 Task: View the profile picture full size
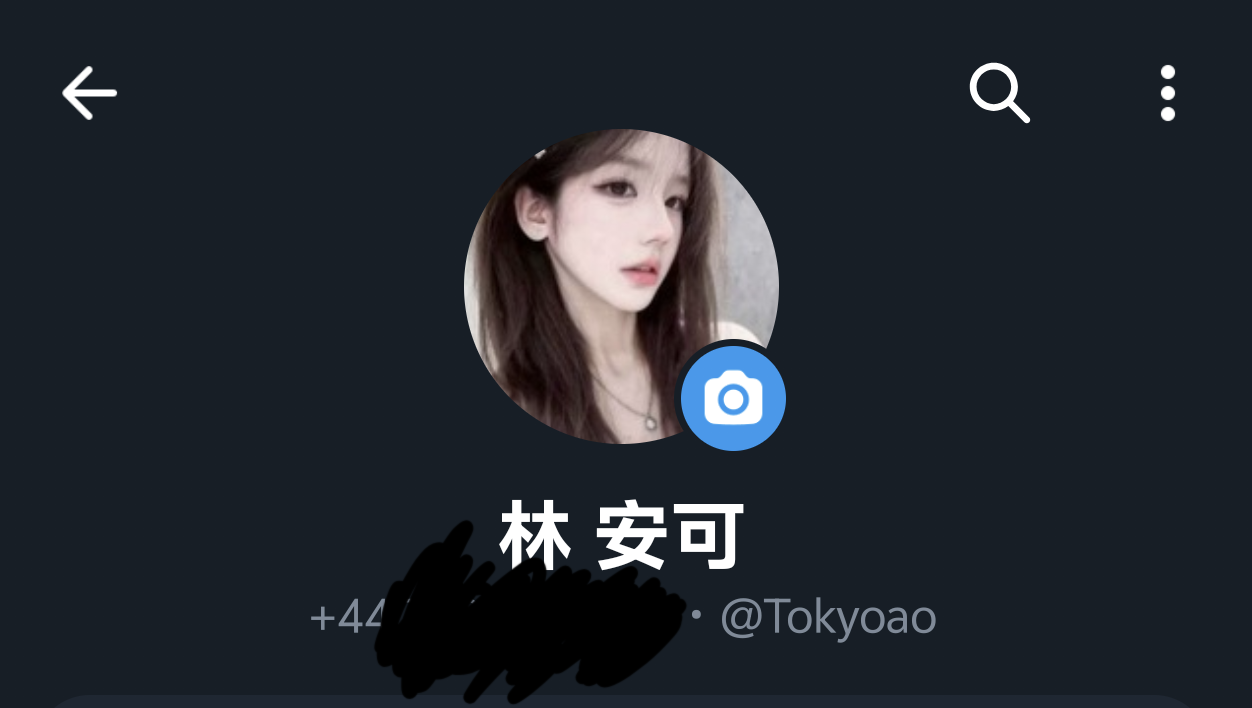coord(621,286)
